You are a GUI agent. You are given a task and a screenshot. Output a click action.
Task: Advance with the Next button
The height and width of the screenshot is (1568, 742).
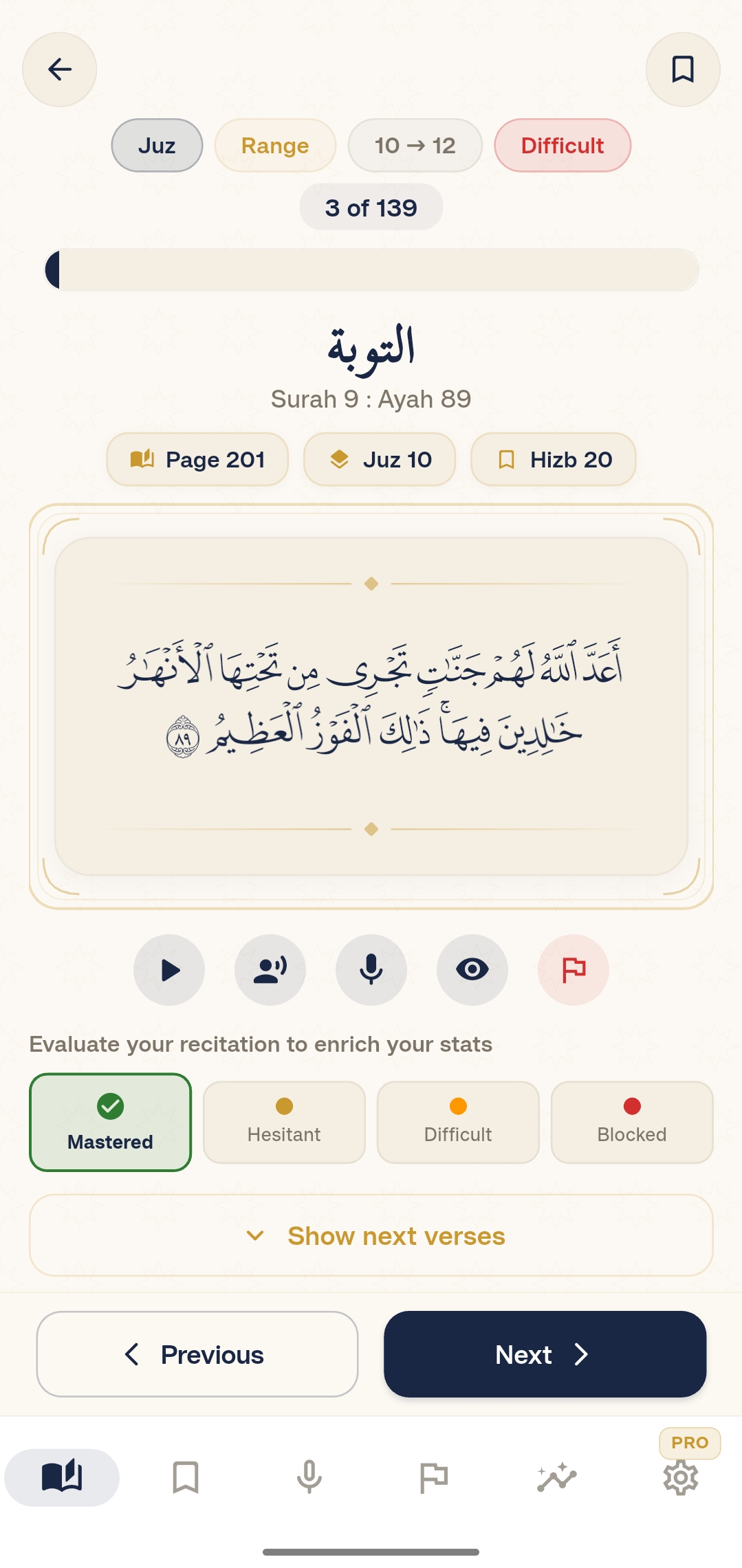(545, 1354)
